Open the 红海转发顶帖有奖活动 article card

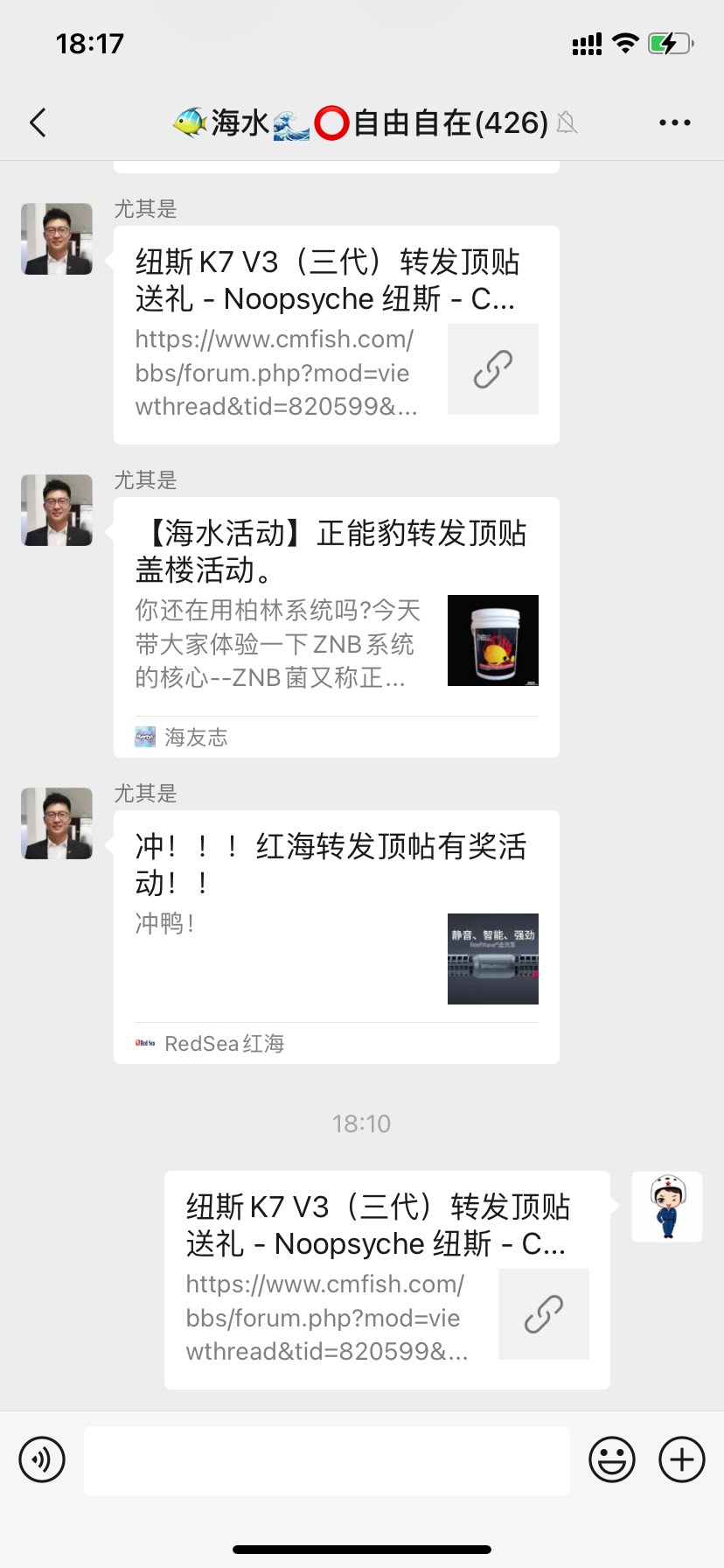[x=336, y=936]
